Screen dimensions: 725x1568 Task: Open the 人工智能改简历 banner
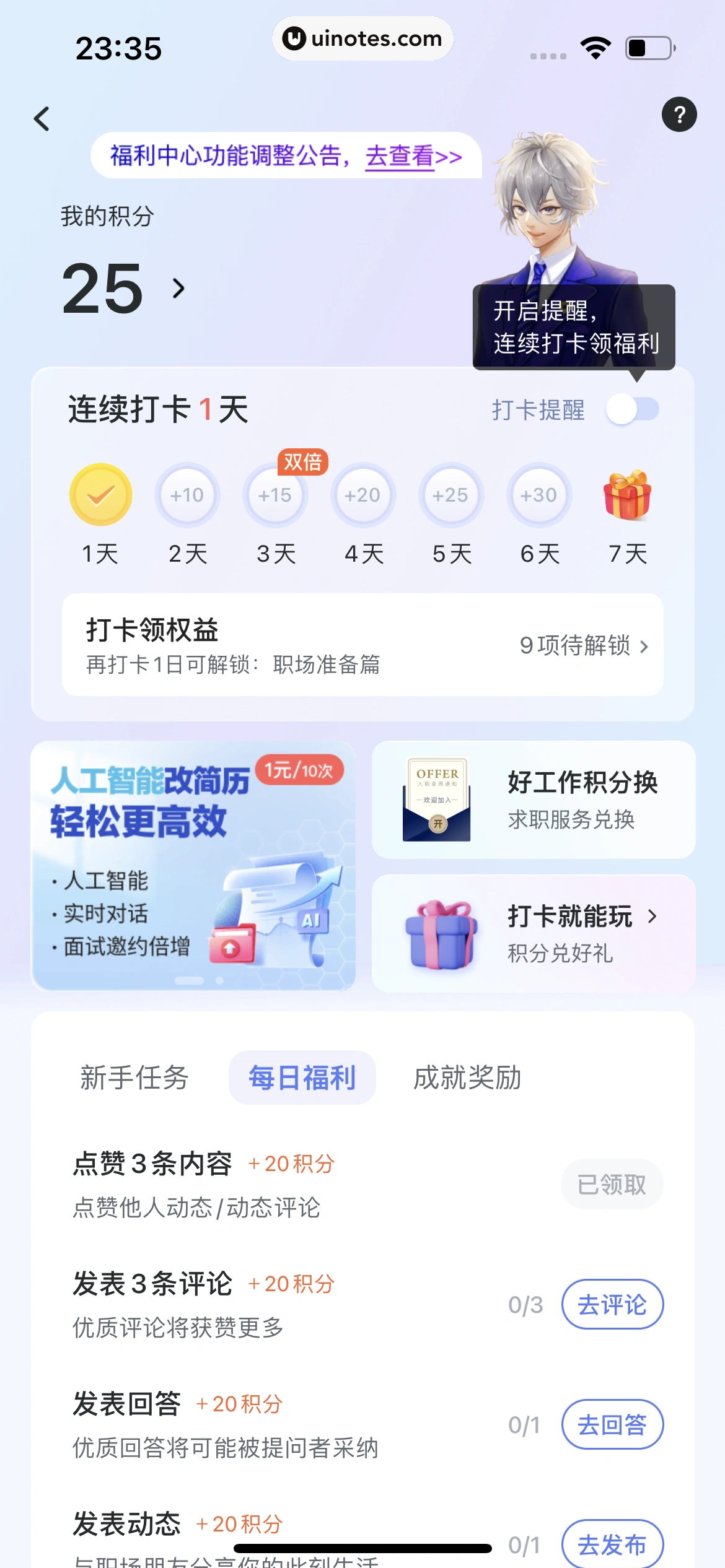click(193, 865)
